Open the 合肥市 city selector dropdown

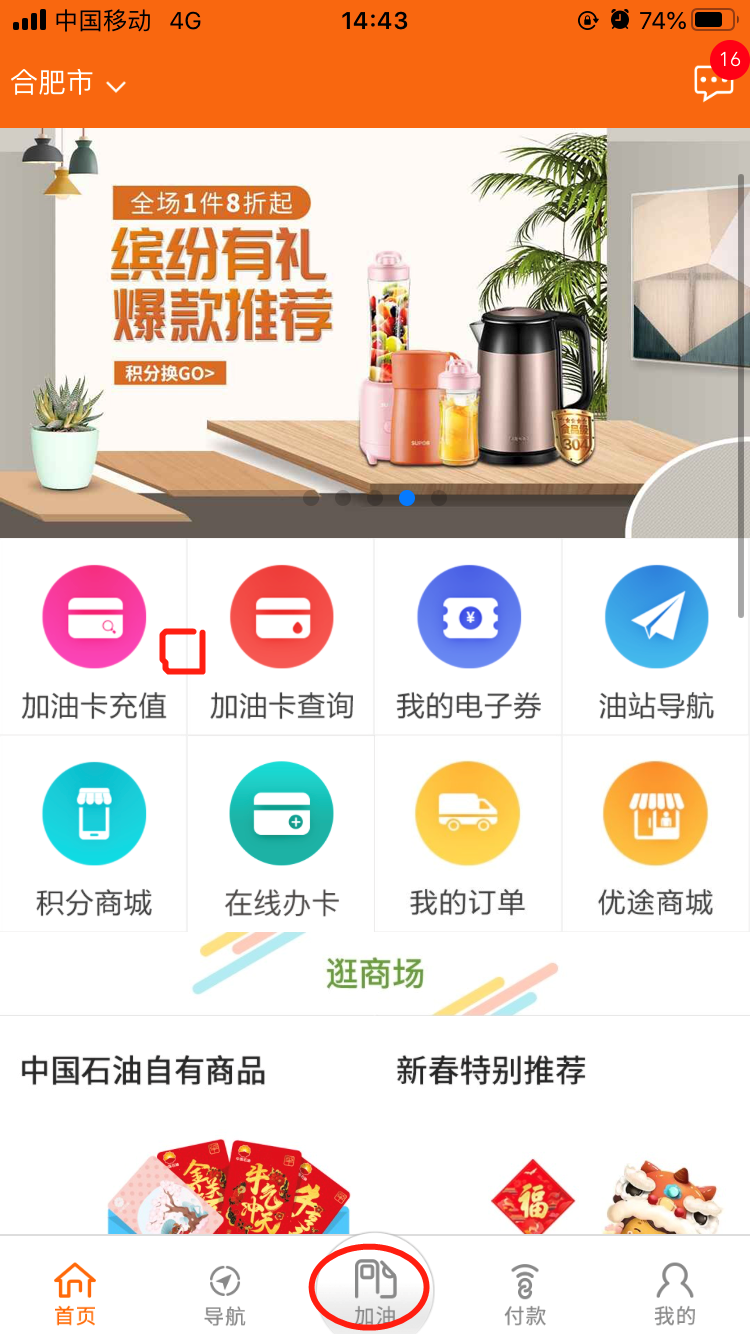pyautogui.click(x=68, y=83)
